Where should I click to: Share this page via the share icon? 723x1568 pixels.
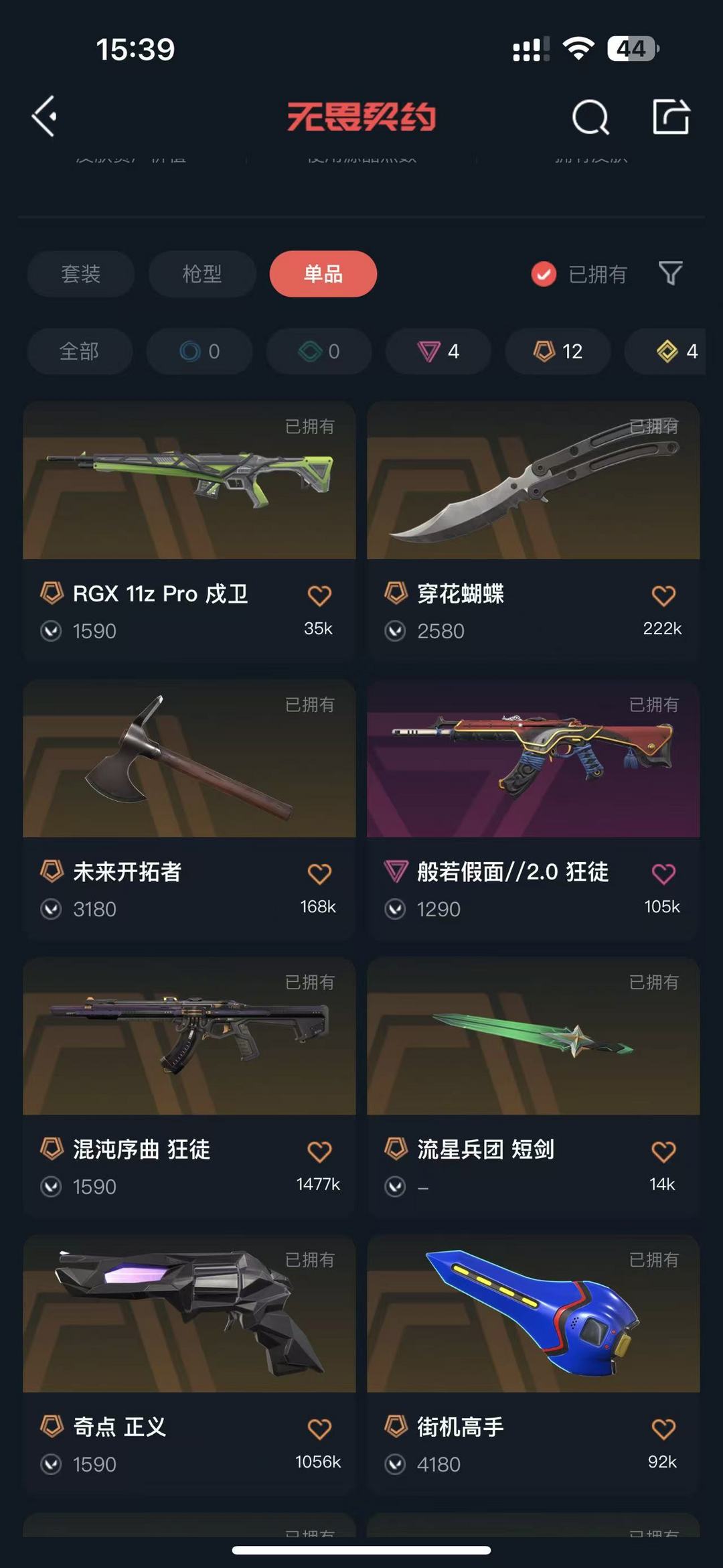click(671, 117)
